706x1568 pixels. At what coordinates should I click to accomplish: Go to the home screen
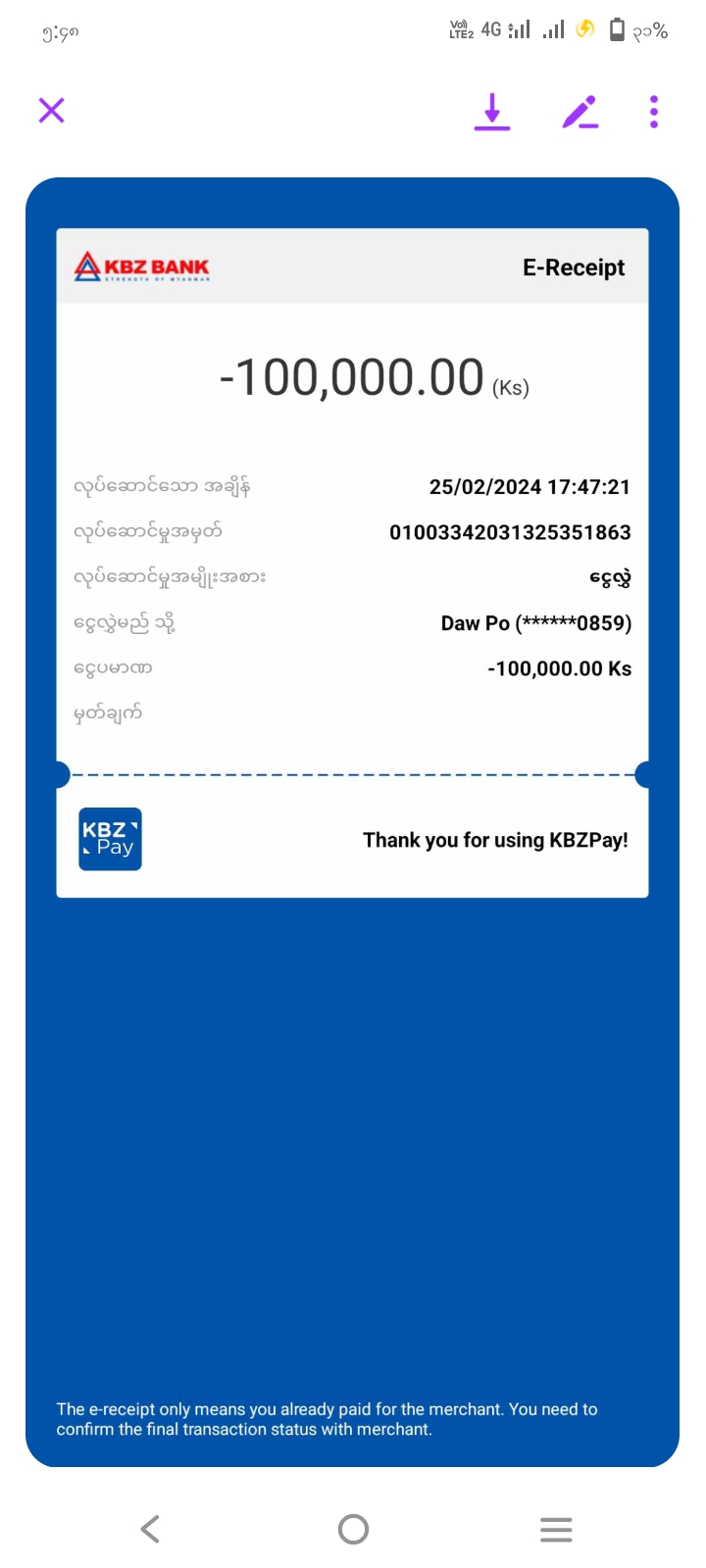click(353, 1529)
